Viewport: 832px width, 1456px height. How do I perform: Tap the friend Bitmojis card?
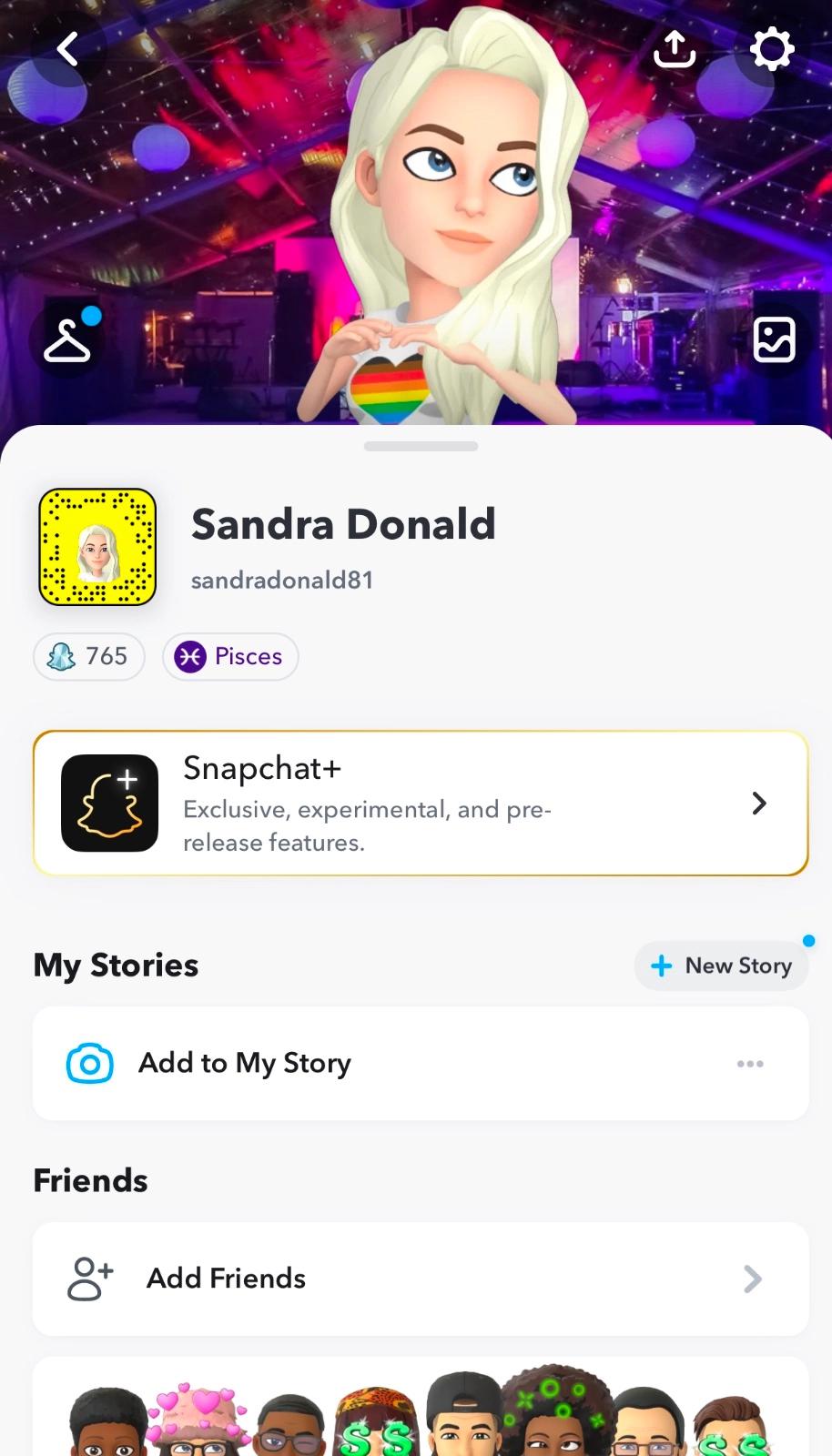(x=421, y=1415)
